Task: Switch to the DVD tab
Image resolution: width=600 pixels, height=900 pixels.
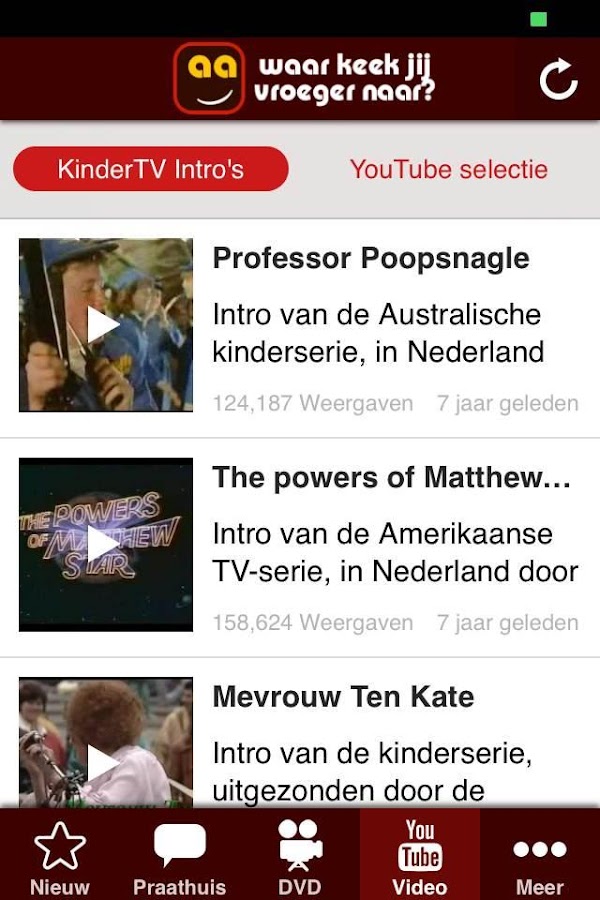Action: point(299,856)
